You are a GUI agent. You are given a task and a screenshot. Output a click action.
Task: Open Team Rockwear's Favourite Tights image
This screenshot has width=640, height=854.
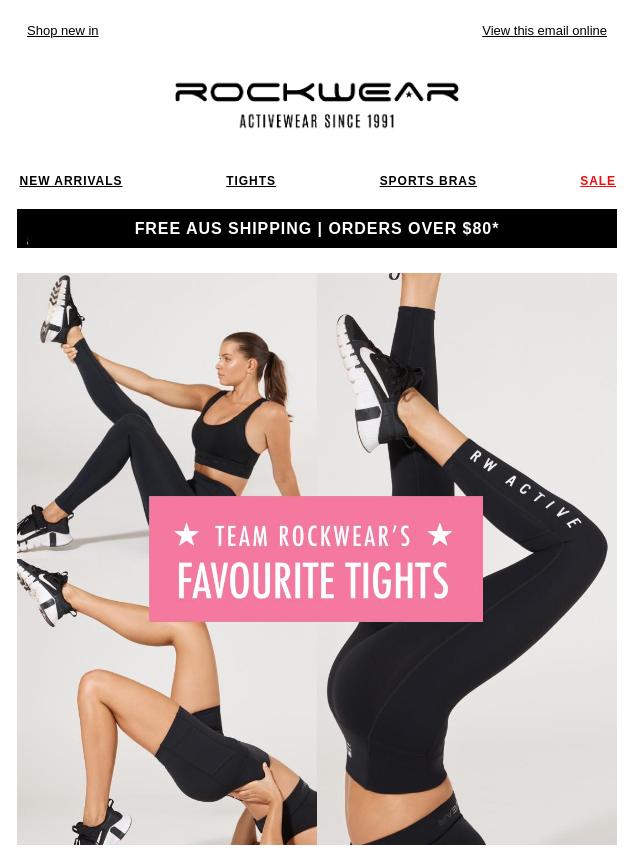click(316, 558)
